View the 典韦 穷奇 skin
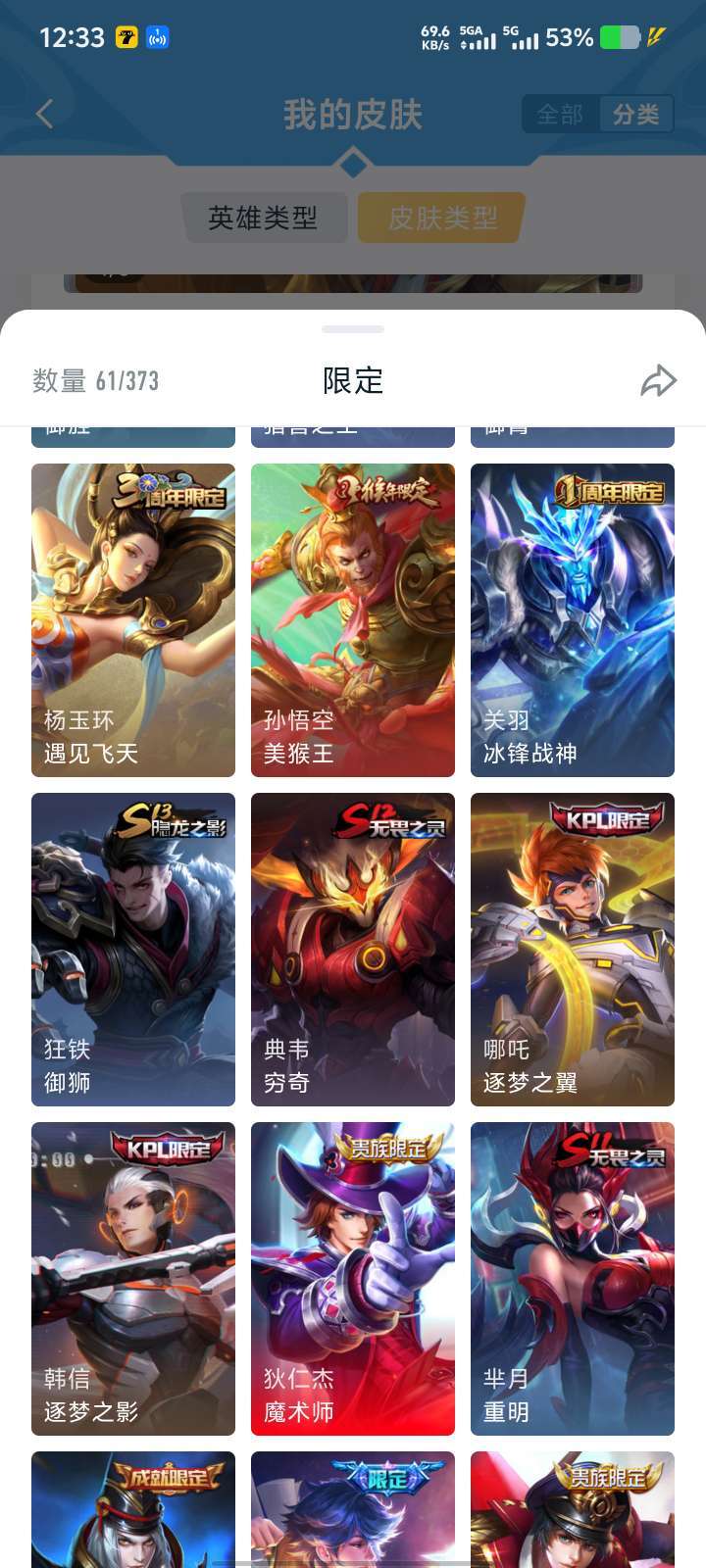Screen dimensions: 706x1568 tap(353, 950)
